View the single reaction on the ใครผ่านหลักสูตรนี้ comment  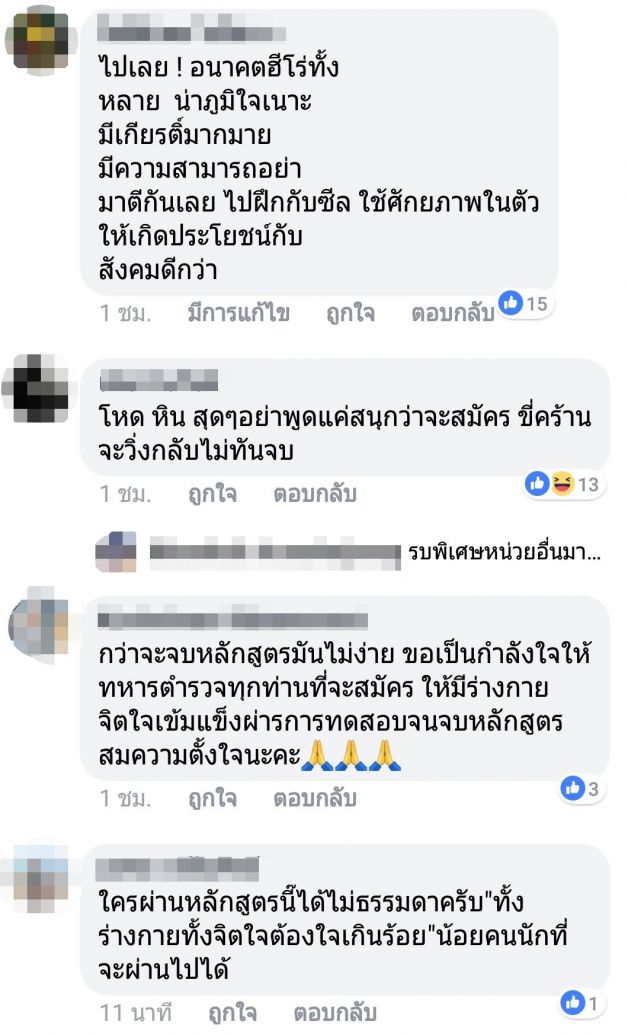(580, 1001)
